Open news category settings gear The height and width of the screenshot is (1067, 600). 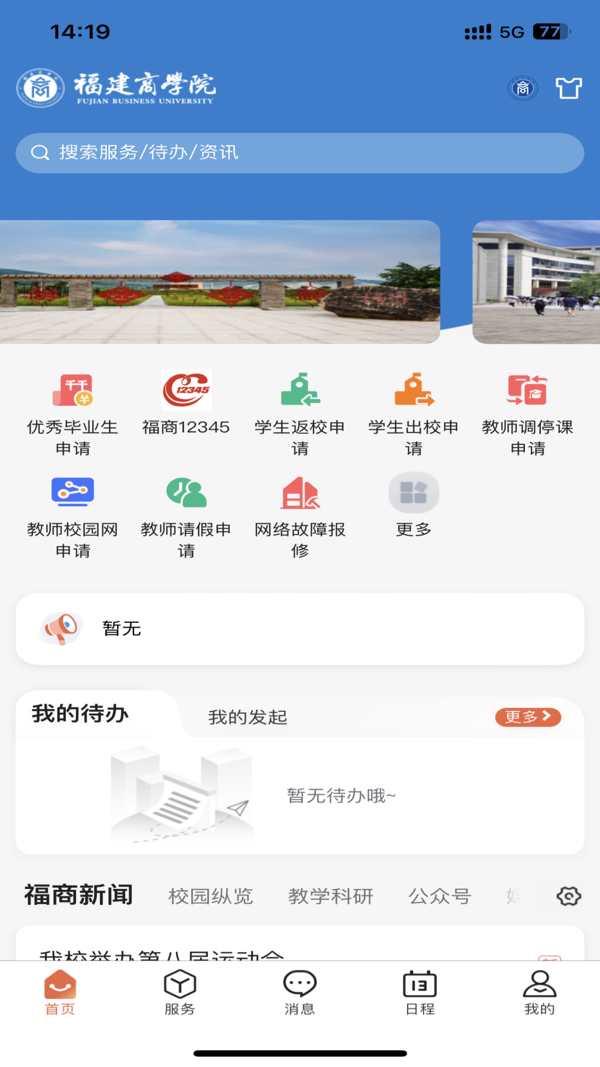coord(569,896)
